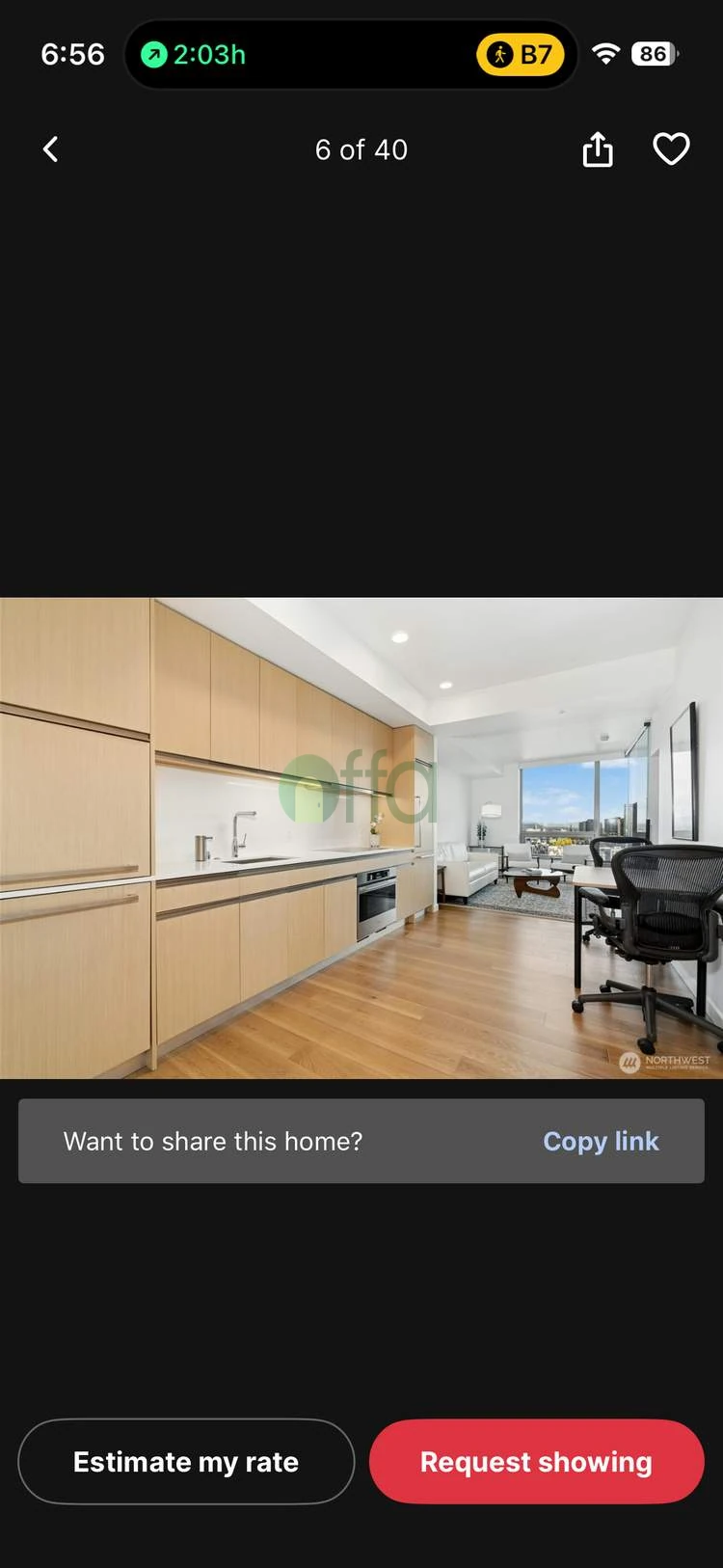Tap the Want to share this home banner

coord(213,1141)
